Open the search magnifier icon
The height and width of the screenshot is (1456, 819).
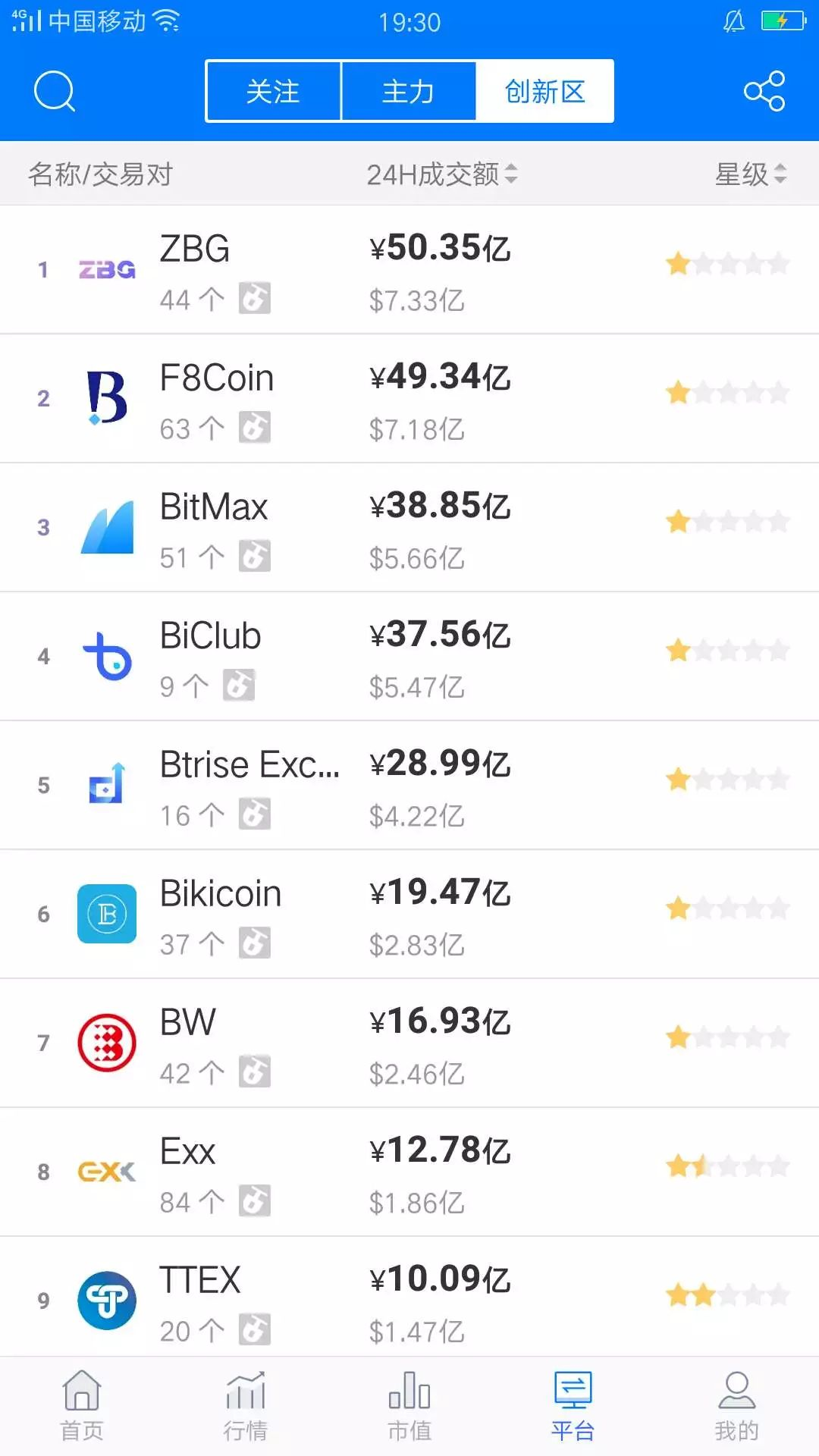55,92
